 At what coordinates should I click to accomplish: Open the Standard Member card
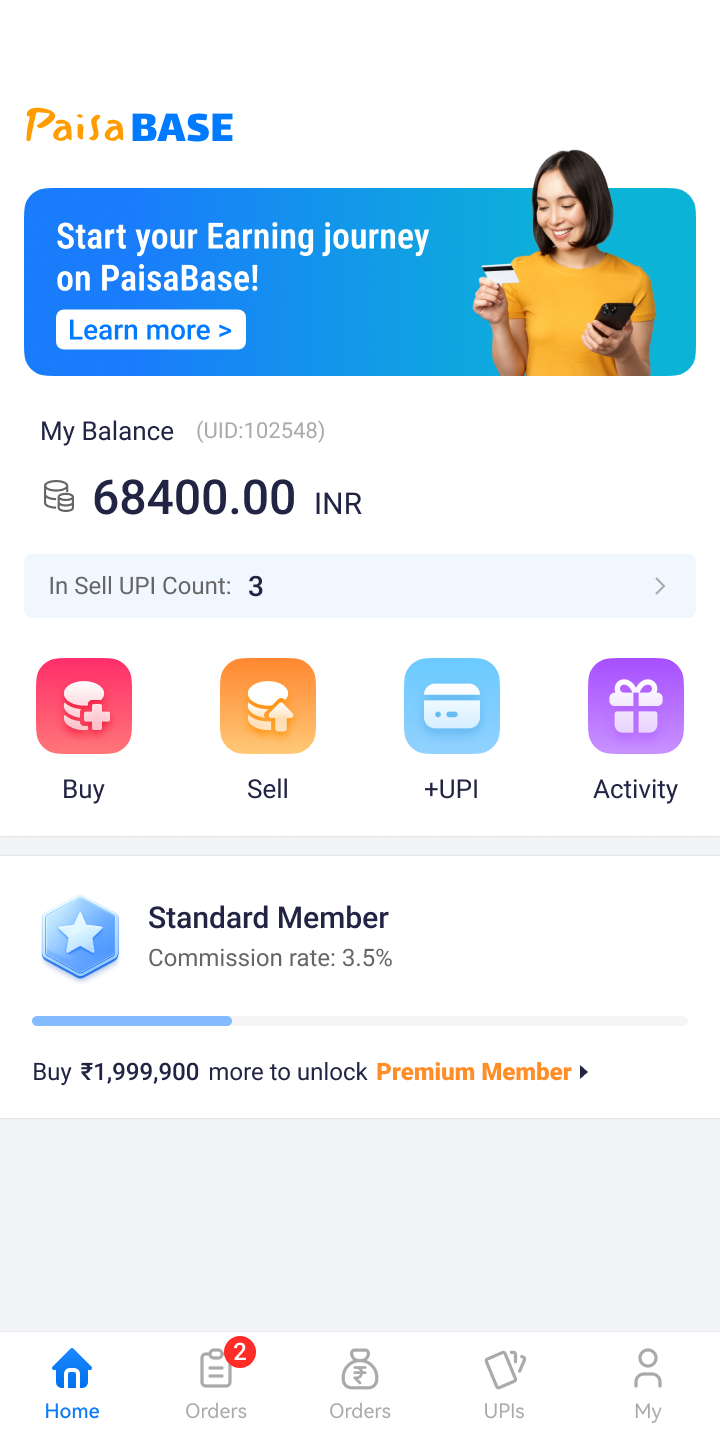[x=360, y=987]
